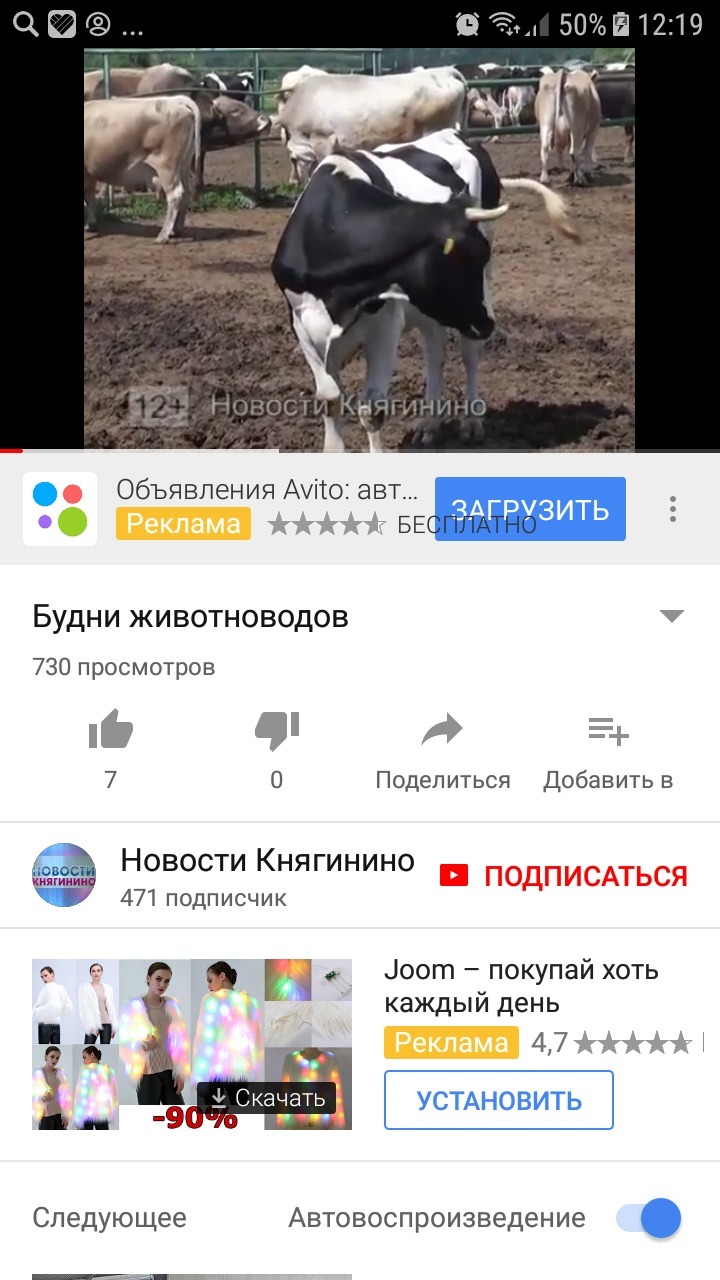Add the video to a playlist
Viewport: 720px width, 1280px height.
pos(608,750)
